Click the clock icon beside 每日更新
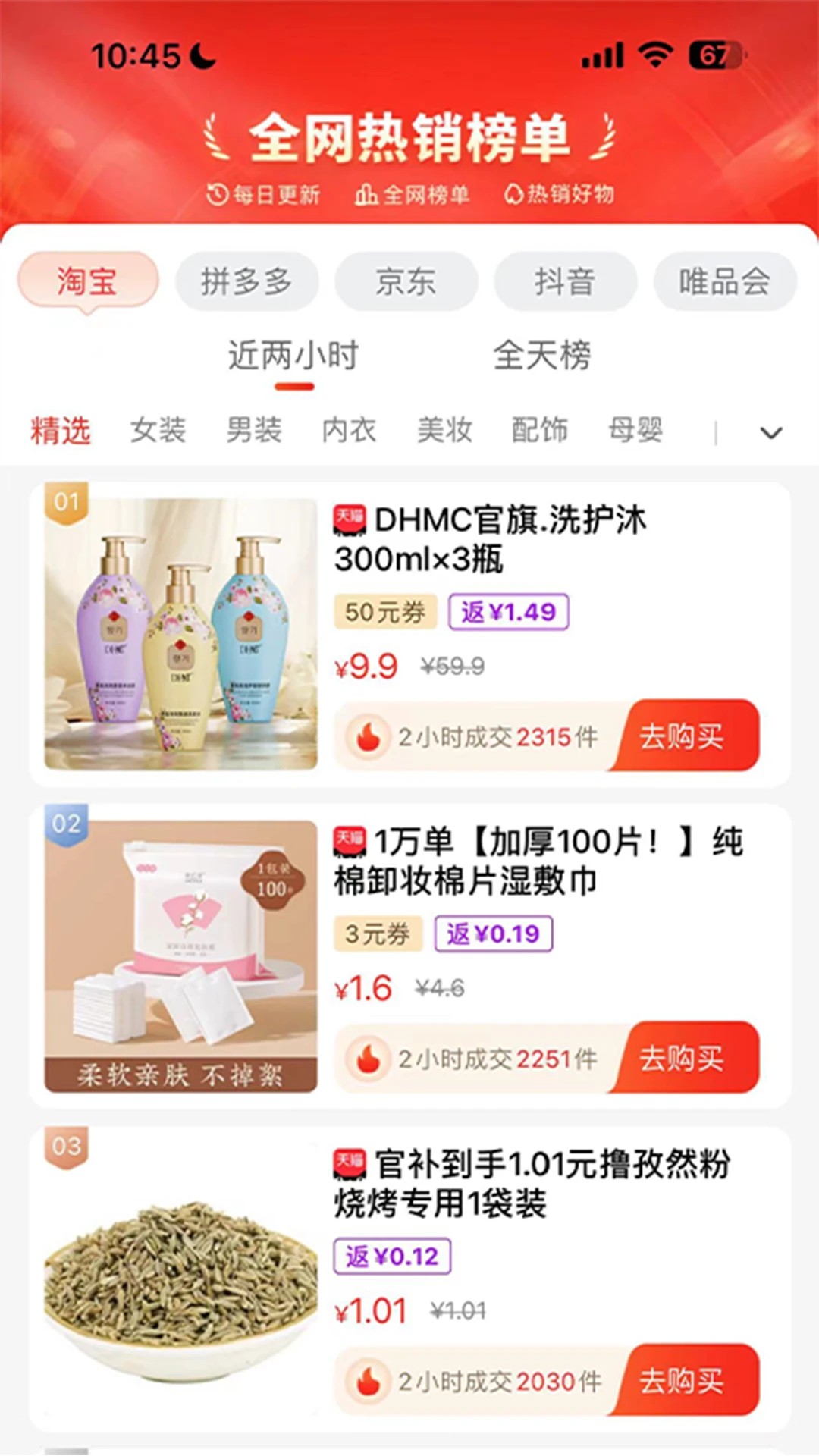Viewport: 819px width, 1456px height. point(218,195)
